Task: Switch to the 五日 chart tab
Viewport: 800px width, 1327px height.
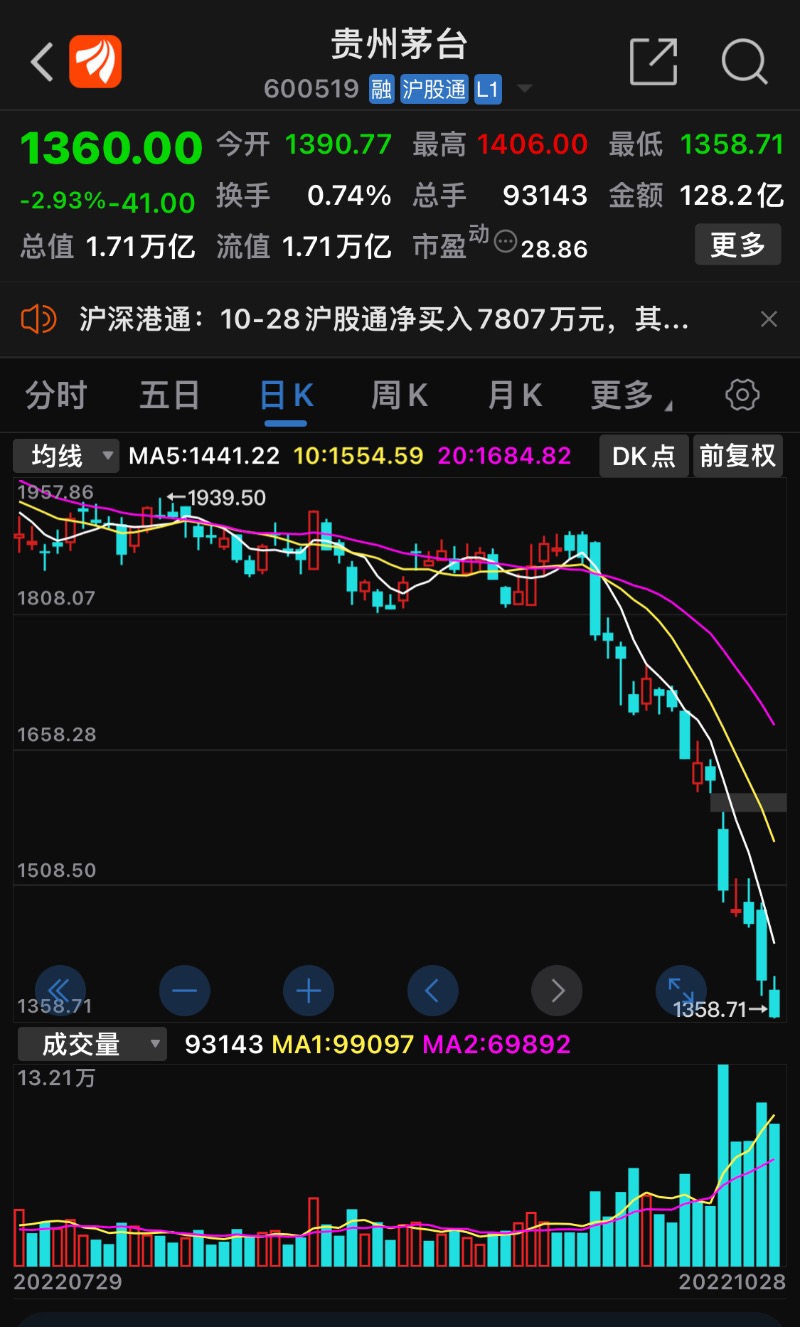Action: pyautogui.click(x=169, y=396)
